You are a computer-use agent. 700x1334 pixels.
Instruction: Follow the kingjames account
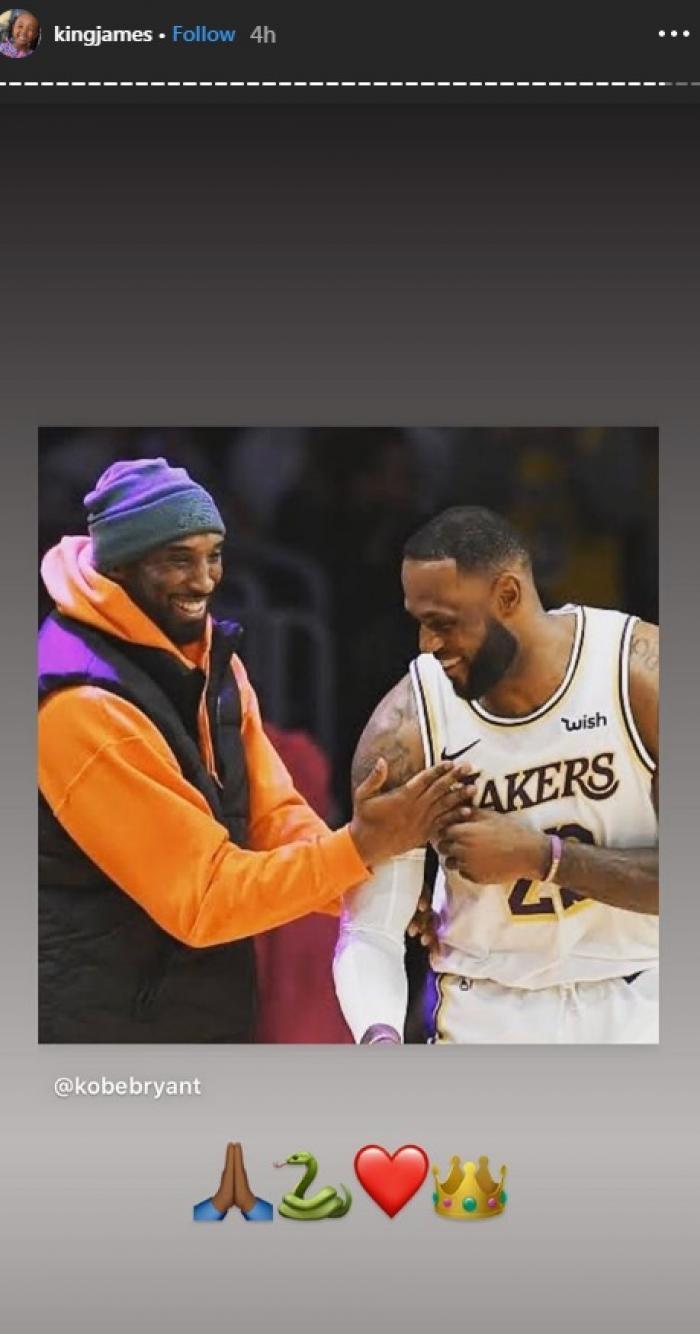[203, 34]
